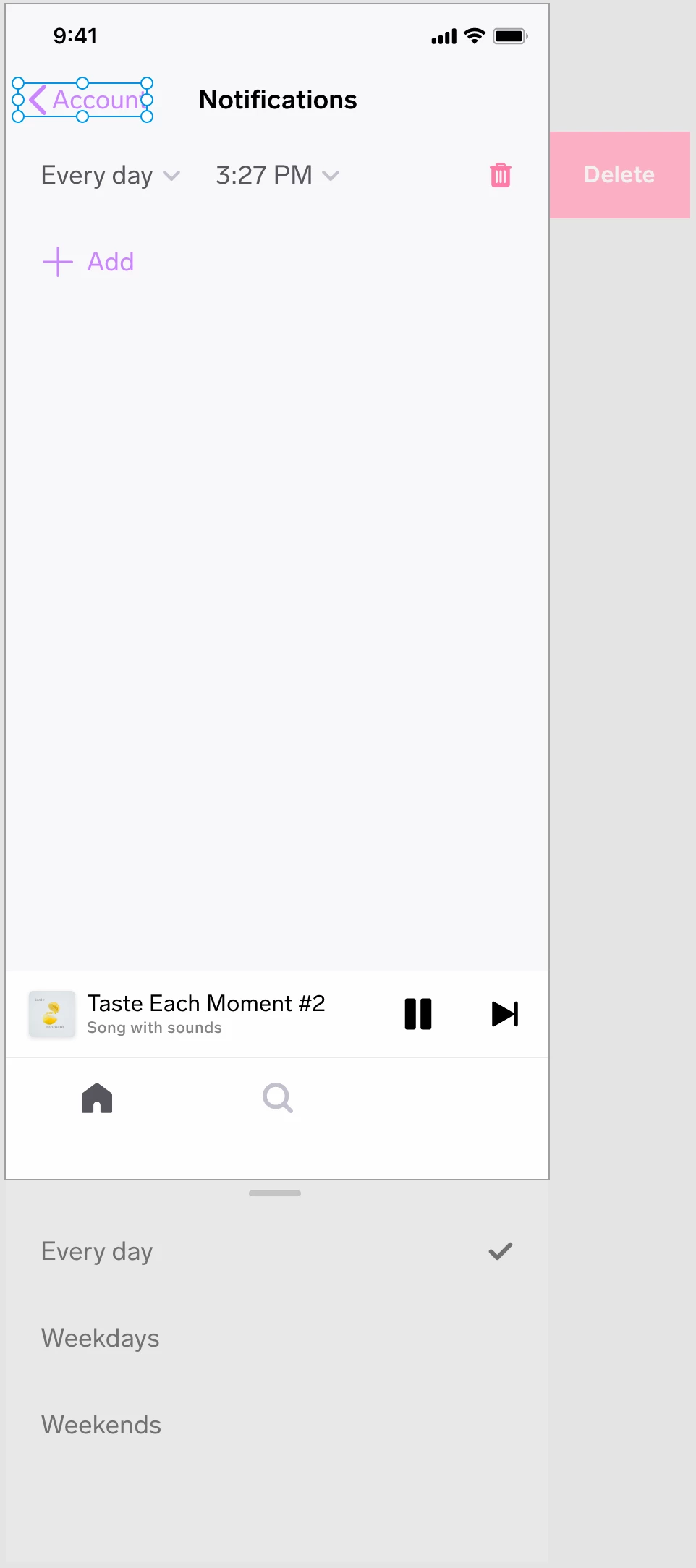Switch to the Home tab
The image size is (696, 1568).
point(97,1098)
